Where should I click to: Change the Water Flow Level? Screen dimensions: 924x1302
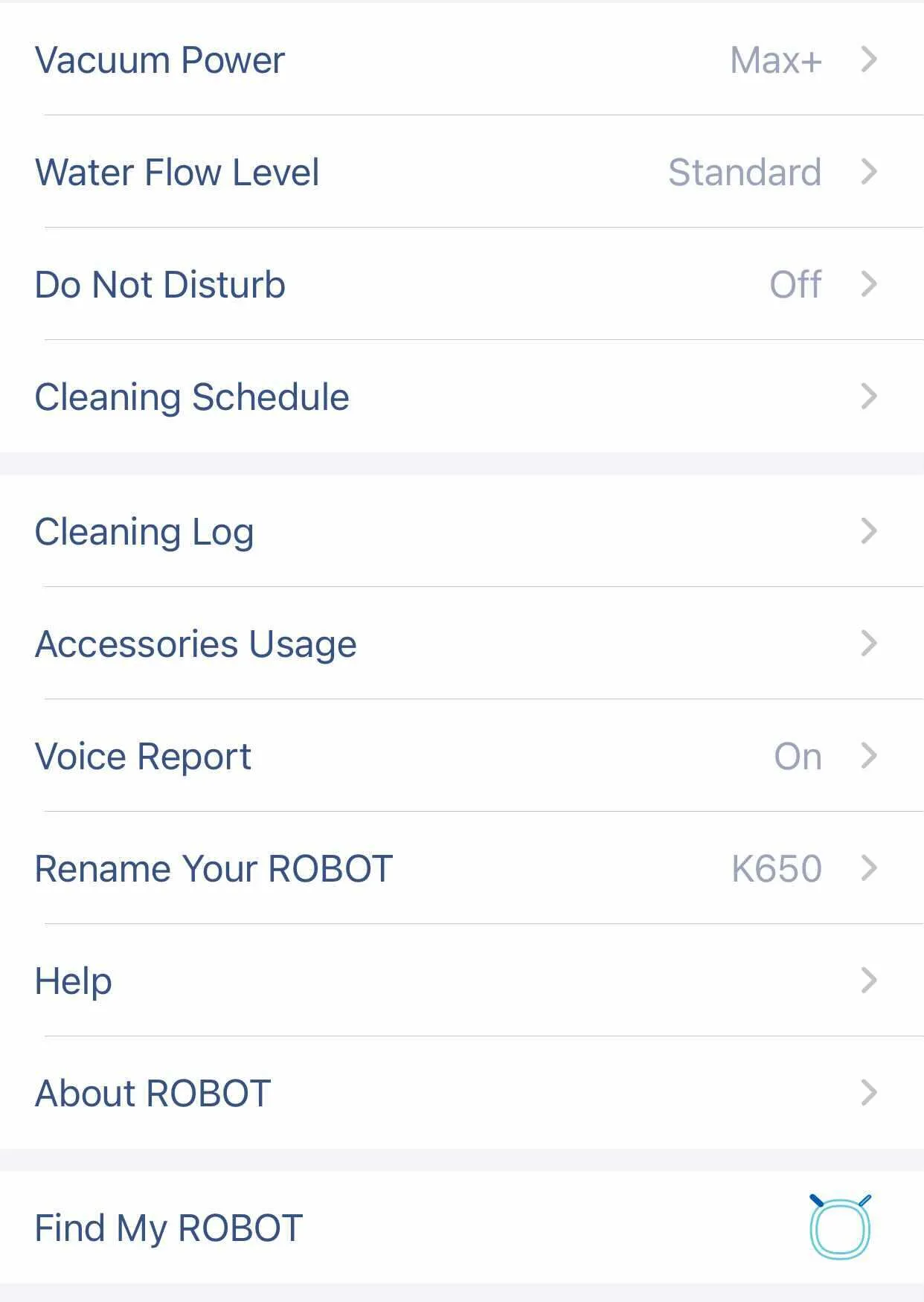[x=461, y=173]
